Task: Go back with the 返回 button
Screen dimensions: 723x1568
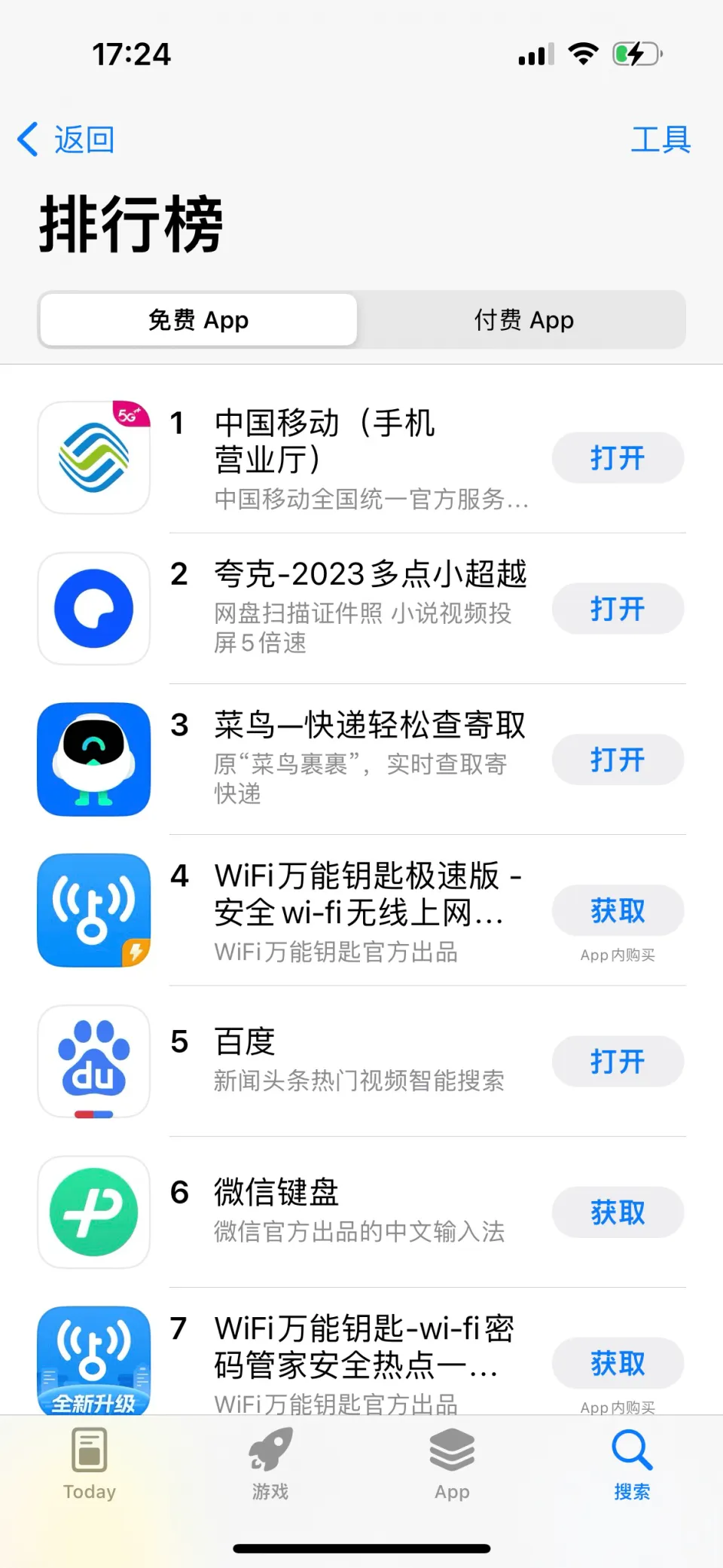Action: 66,140
